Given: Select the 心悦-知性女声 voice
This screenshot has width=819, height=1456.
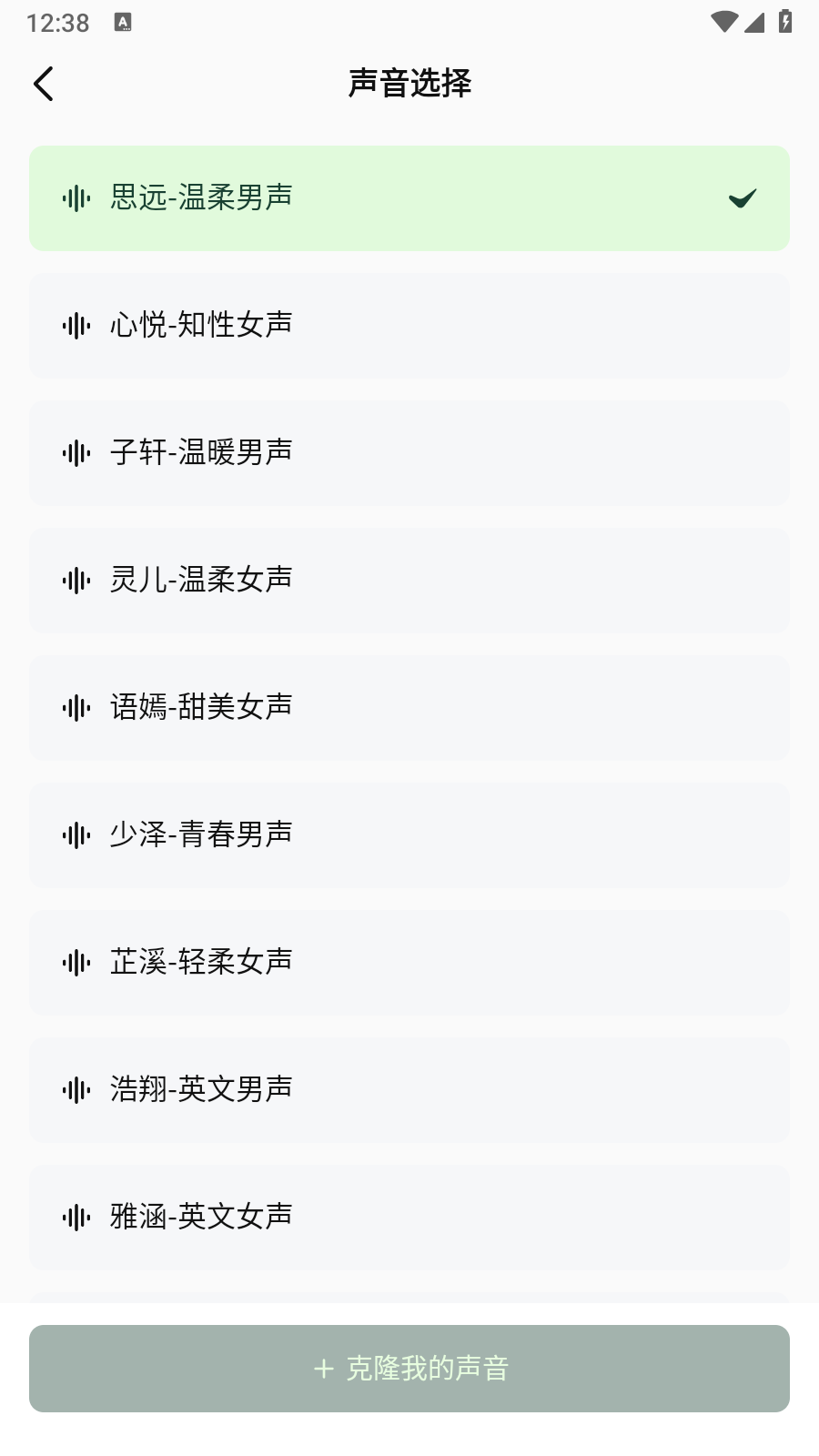Looking at the screenshot, I should (x=409, y=325).
